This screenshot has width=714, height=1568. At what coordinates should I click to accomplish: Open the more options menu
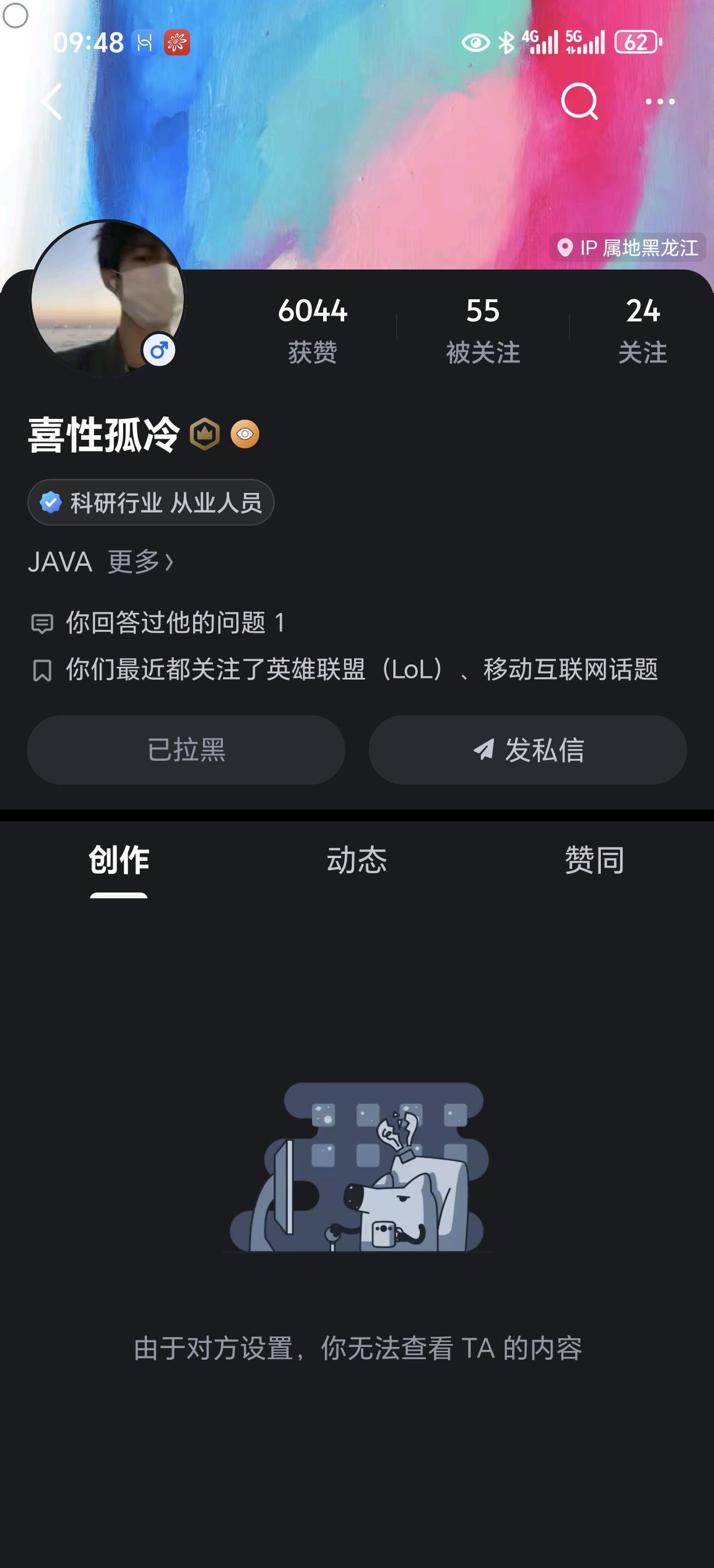pyautogui.click(x=660, y=101)
